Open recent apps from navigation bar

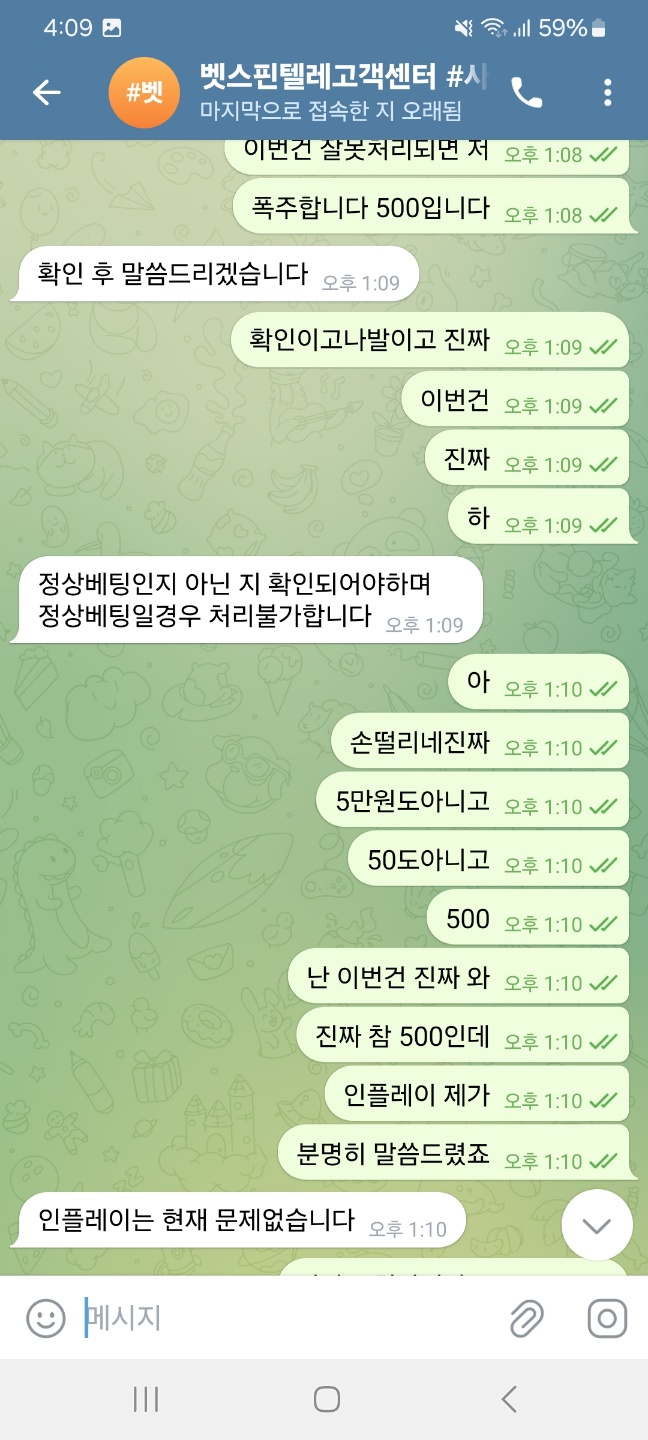coord(146,1399)
